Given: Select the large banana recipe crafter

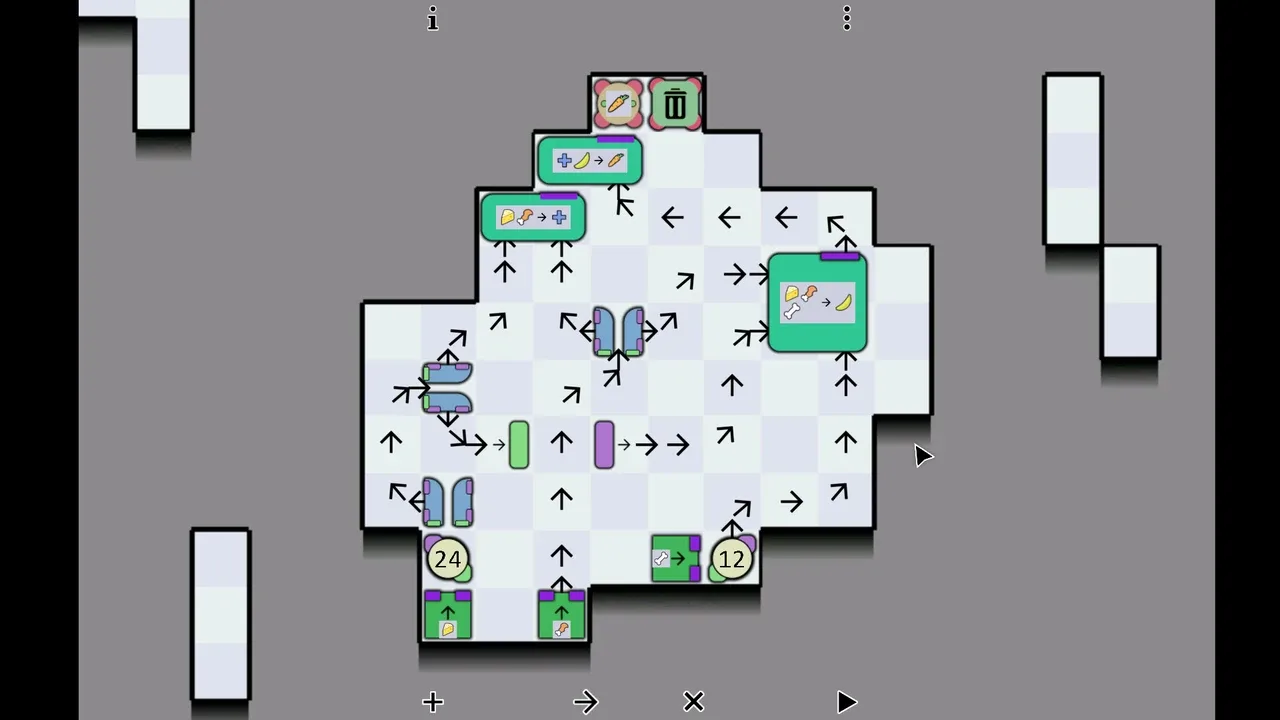Looking at the screenshot, I should (817, 303).
